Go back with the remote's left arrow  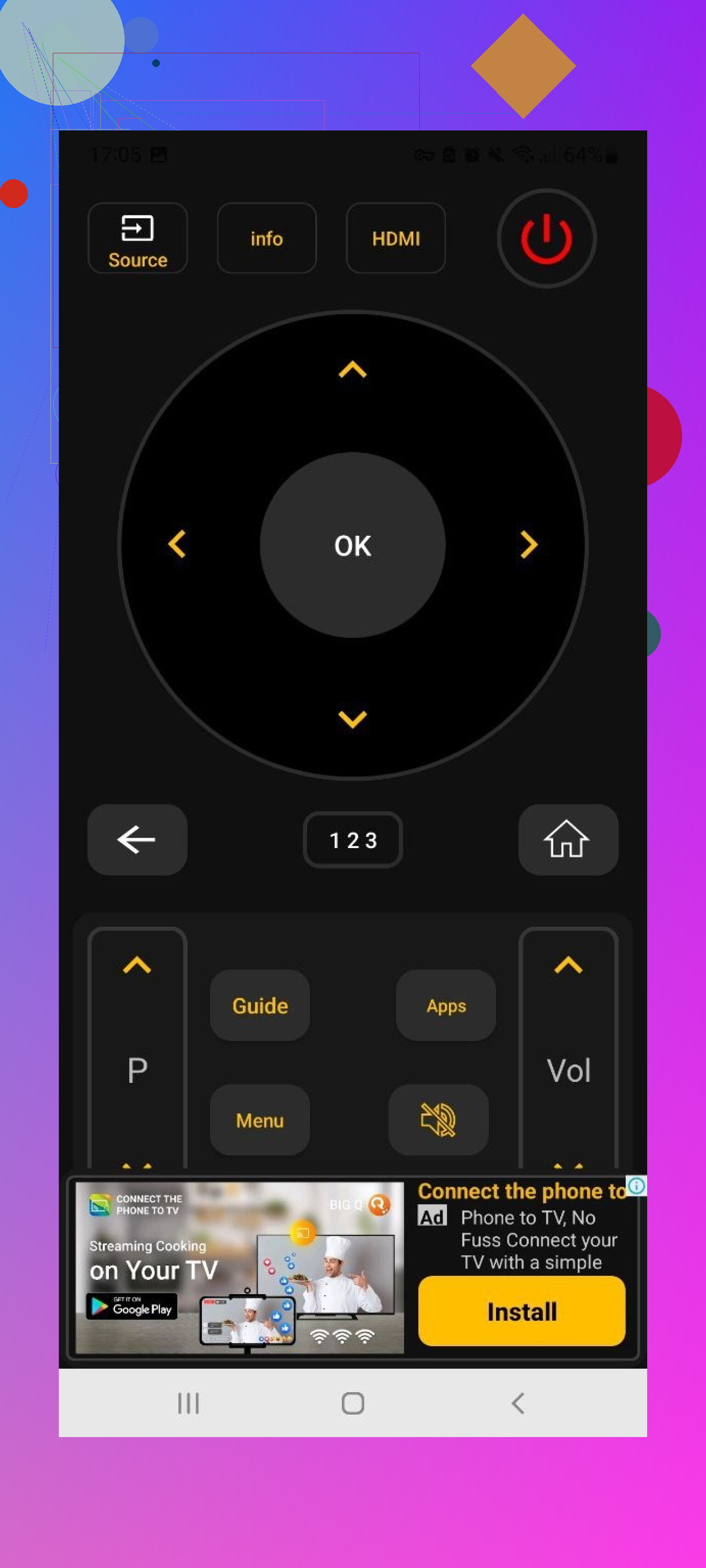click(x=137, y=840)
